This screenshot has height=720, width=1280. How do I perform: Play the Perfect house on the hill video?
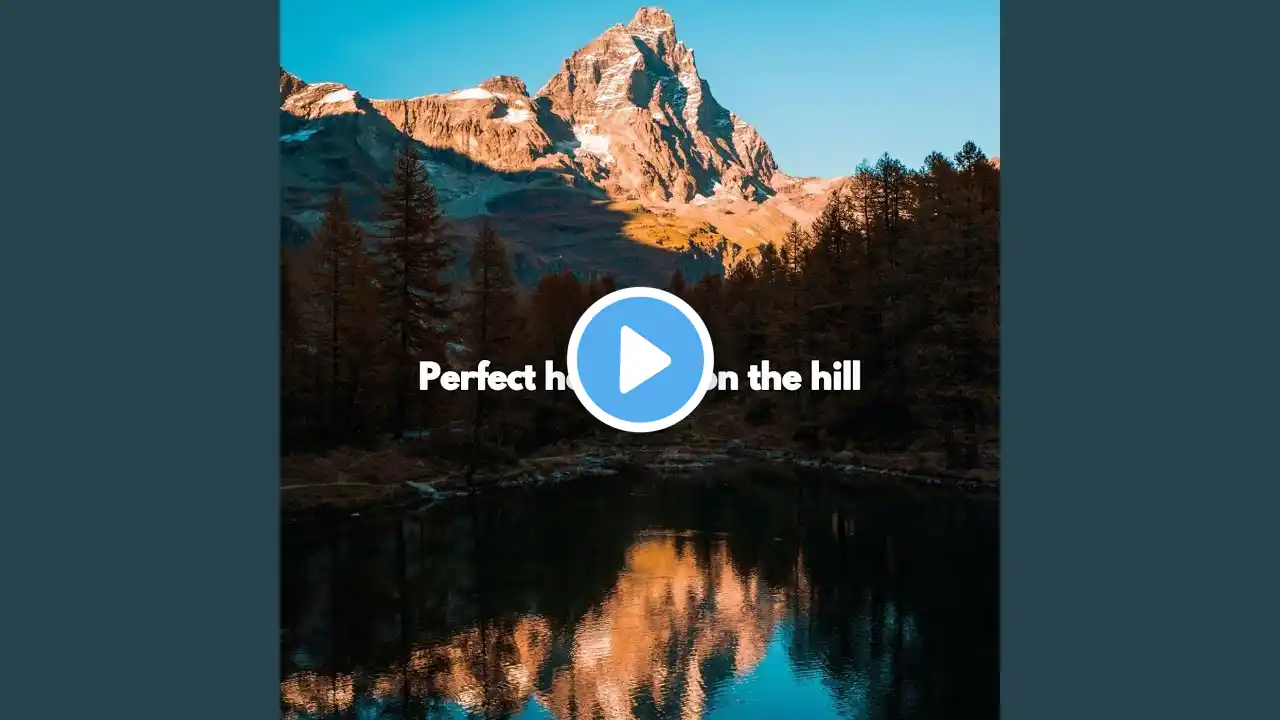point(640,359)
